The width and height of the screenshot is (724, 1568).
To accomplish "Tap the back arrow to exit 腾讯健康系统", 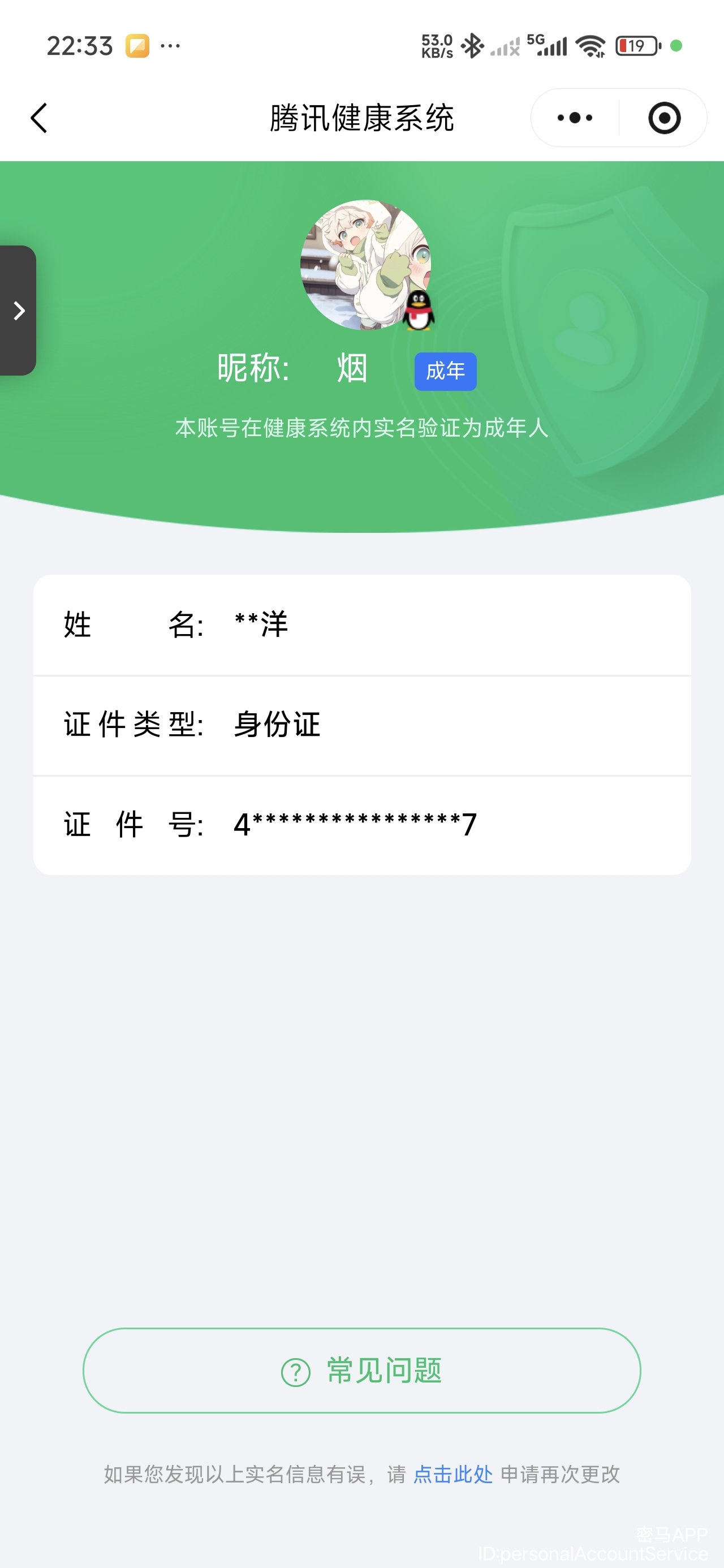I will [x=38, y=118].
